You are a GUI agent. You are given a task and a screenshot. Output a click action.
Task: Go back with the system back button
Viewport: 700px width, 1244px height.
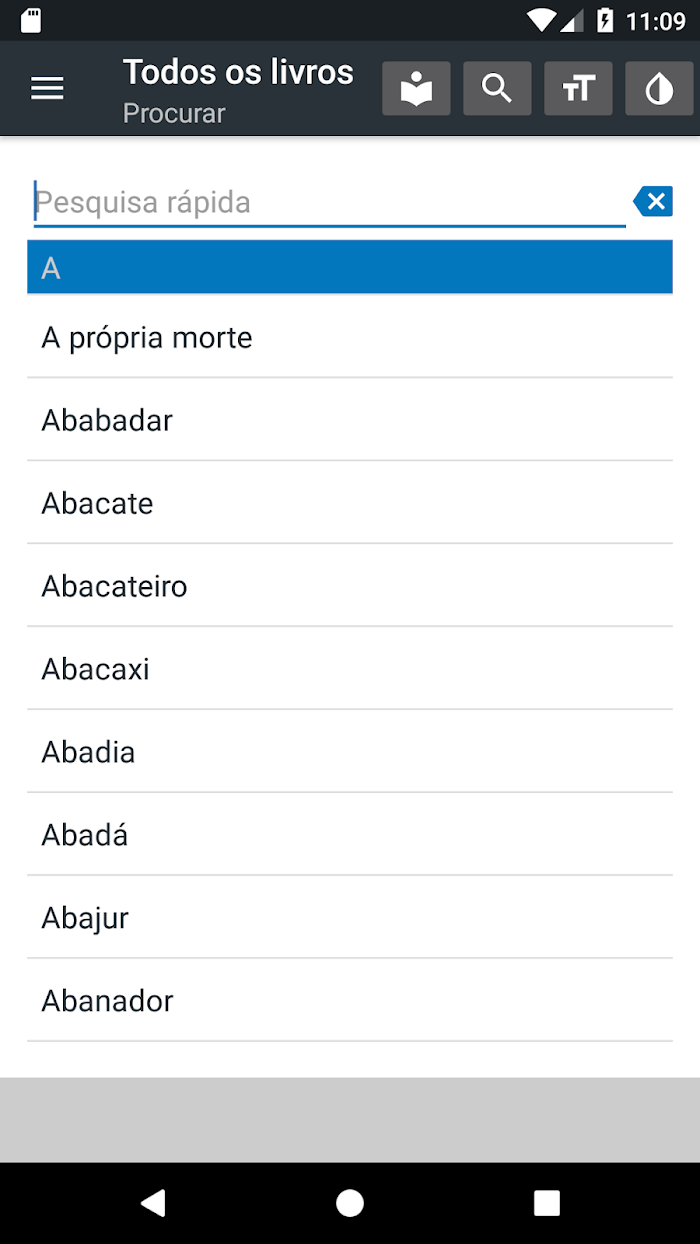click(x=153, y=1203)
